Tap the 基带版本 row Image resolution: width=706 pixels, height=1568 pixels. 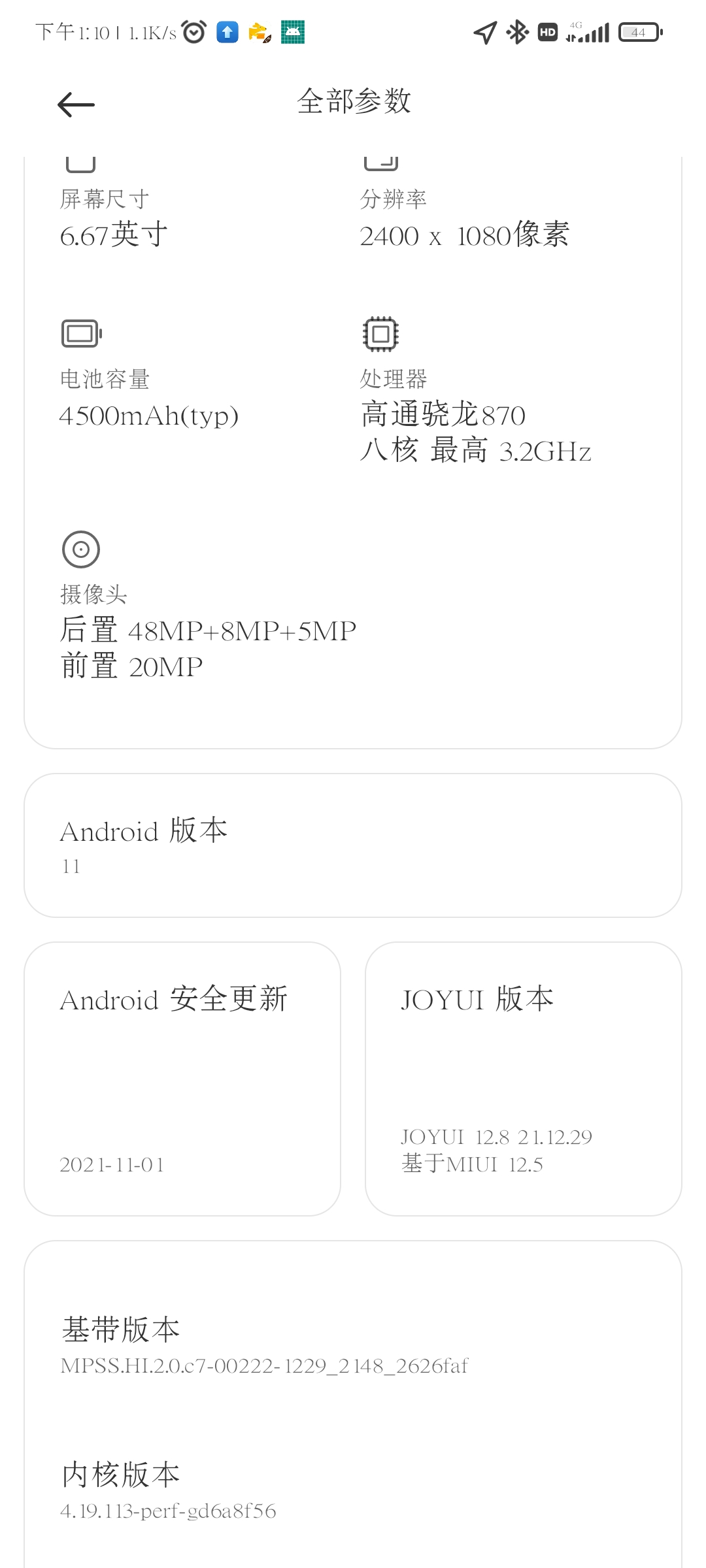coord(353,1346)
